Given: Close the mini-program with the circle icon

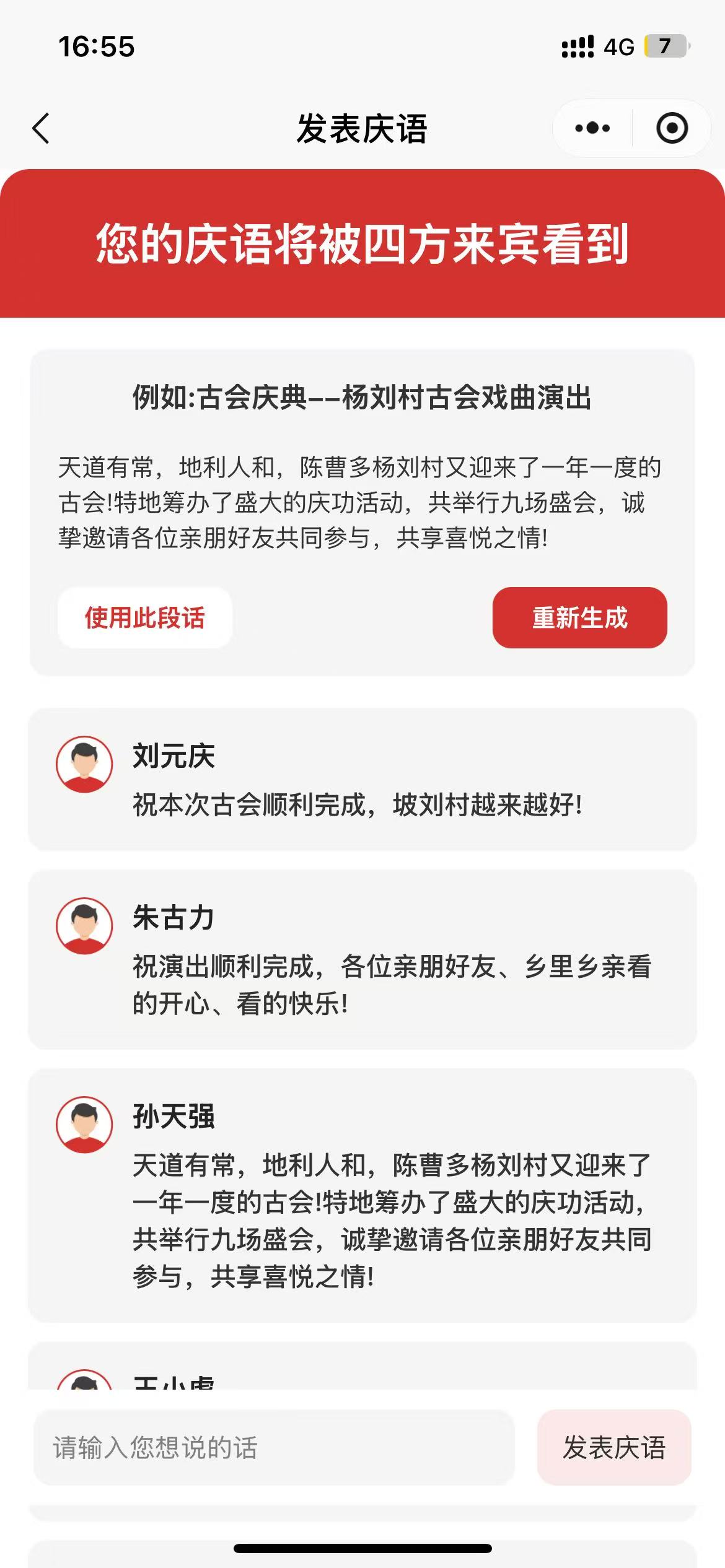Looking at the screenshot, I should pos(672,128).
